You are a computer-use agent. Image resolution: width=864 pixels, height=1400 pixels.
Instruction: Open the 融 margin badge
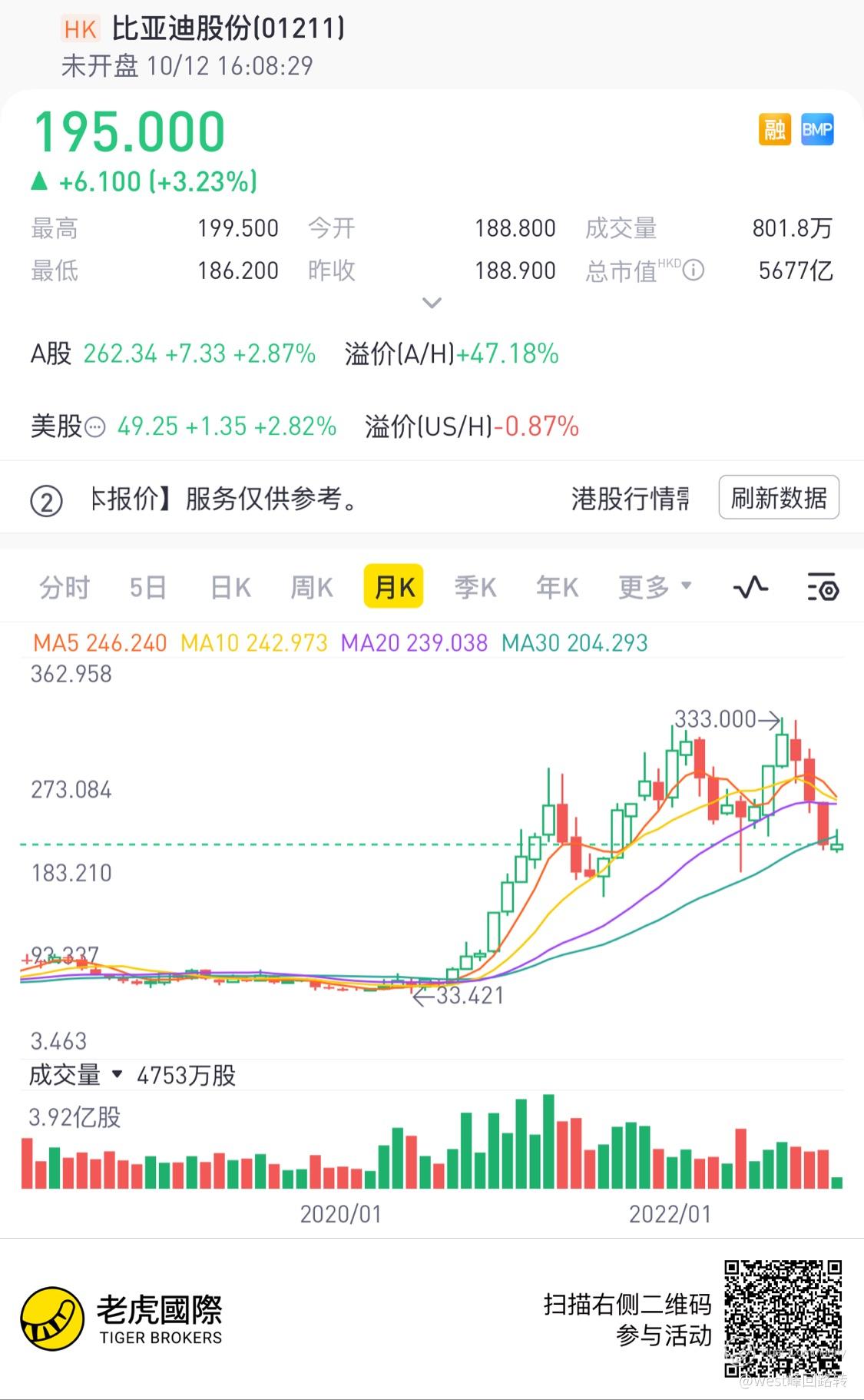point(774,129)
